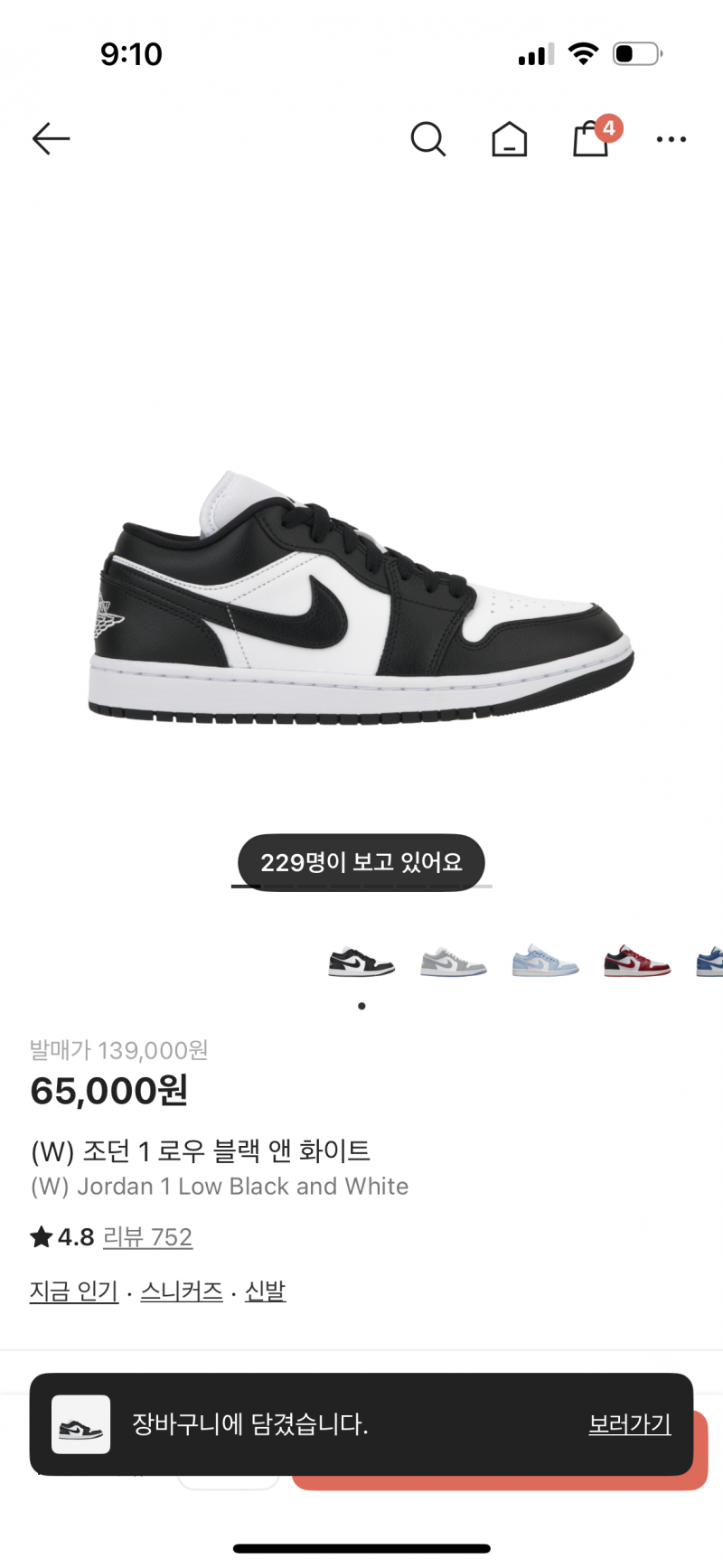Select the red and black colorway thumbnail
Image resolution: width=723 pixels, height=1568 pixels.
point(637,962)
